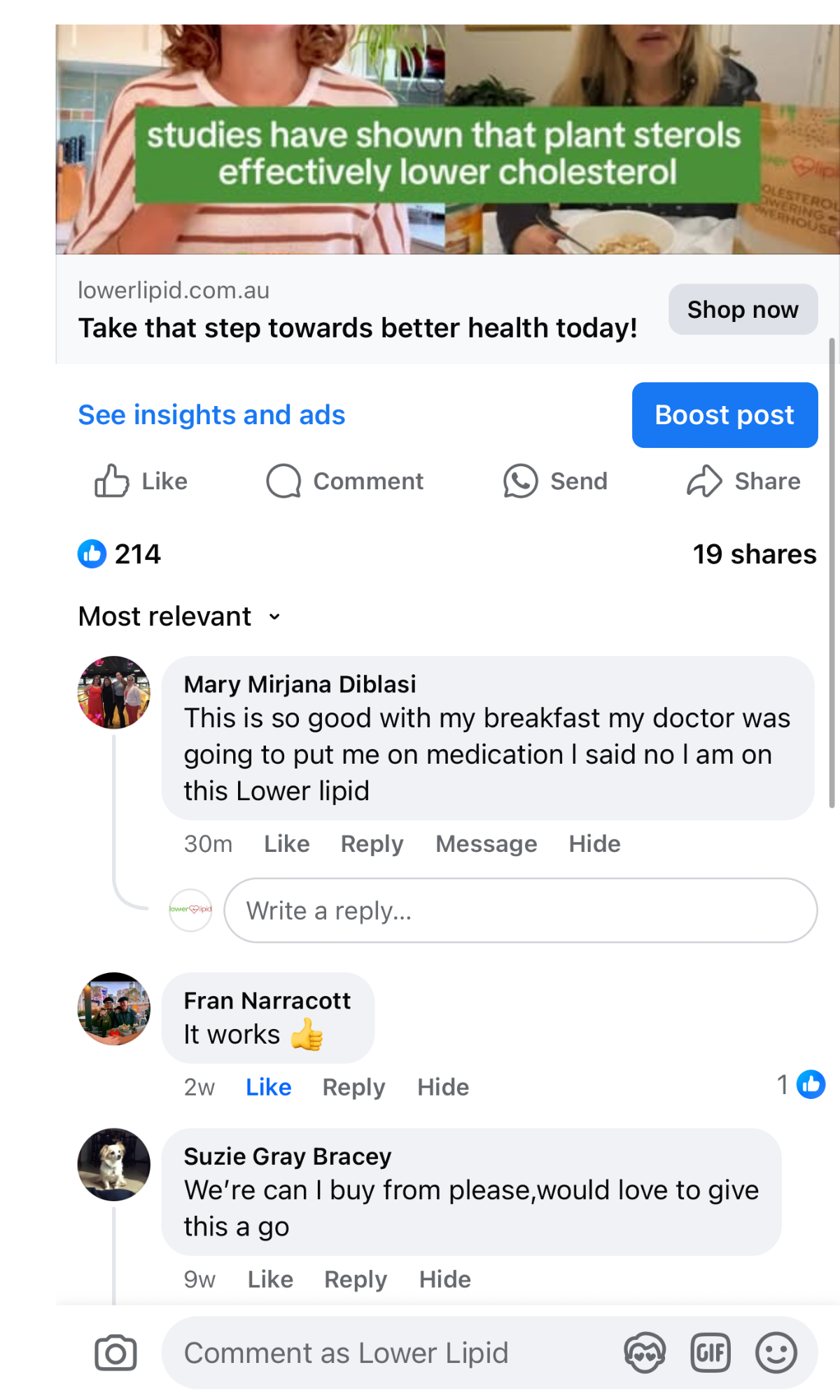Tap the Shop now button
This screenshot has height=1400, width=840.
coord(743,309)
